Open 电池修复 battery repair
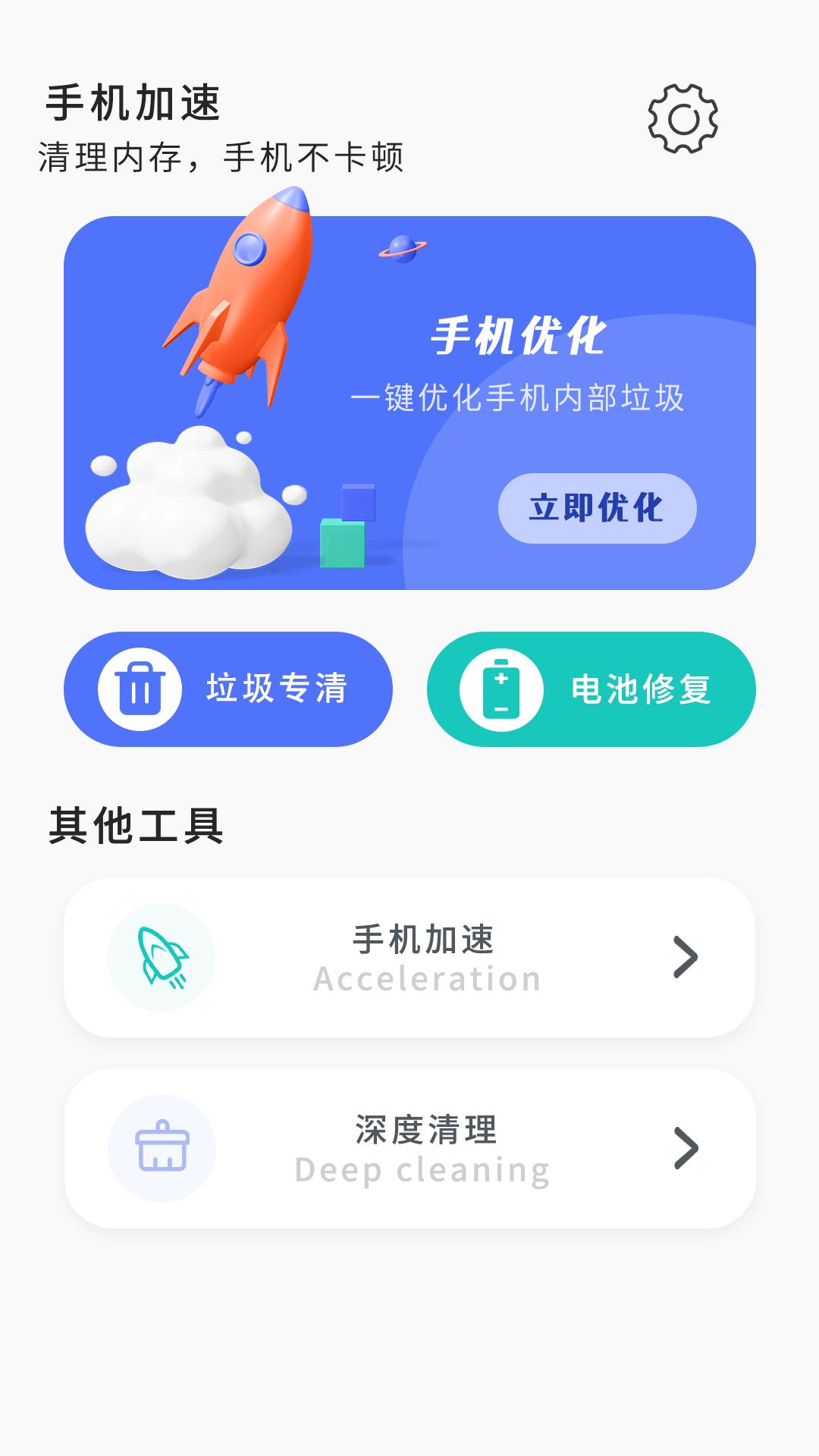819x1456 pixels. coord(591,689)
